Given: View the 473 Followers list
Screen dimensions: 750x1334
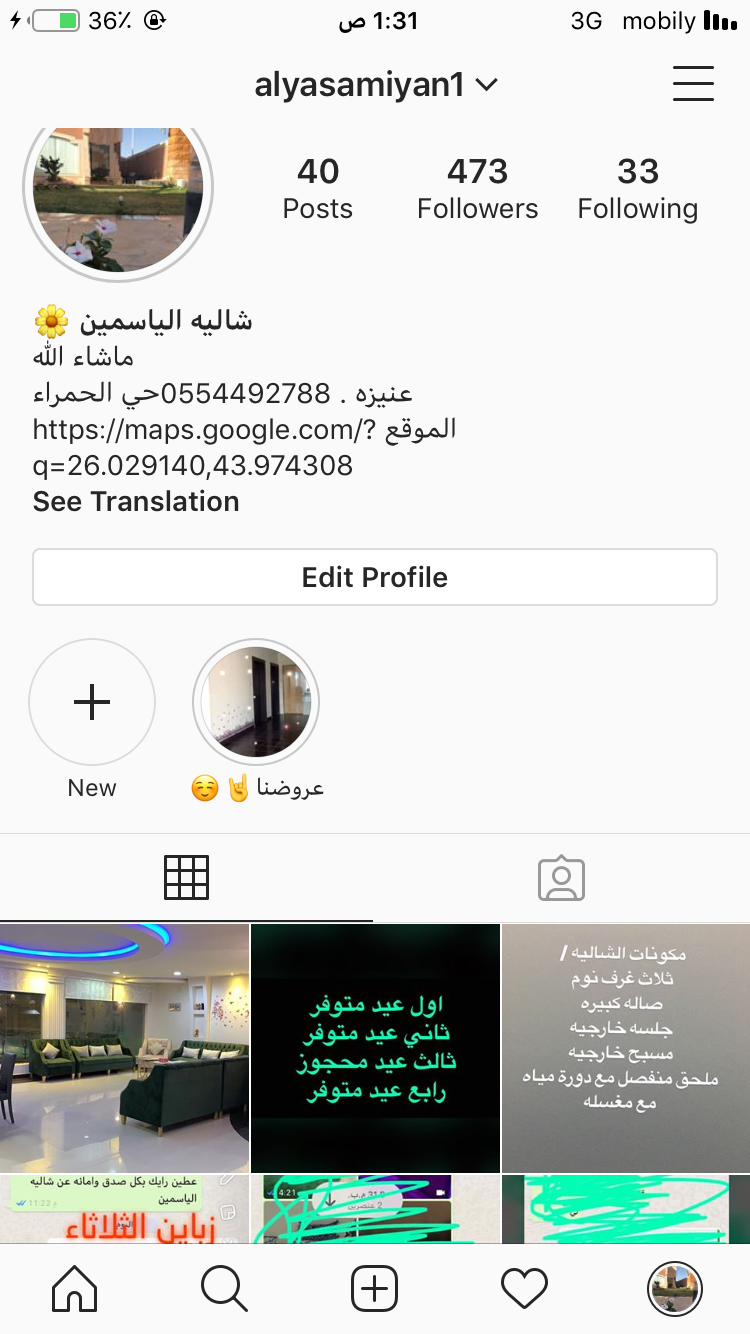Looking at the screenshot, I should coord(477,188).
